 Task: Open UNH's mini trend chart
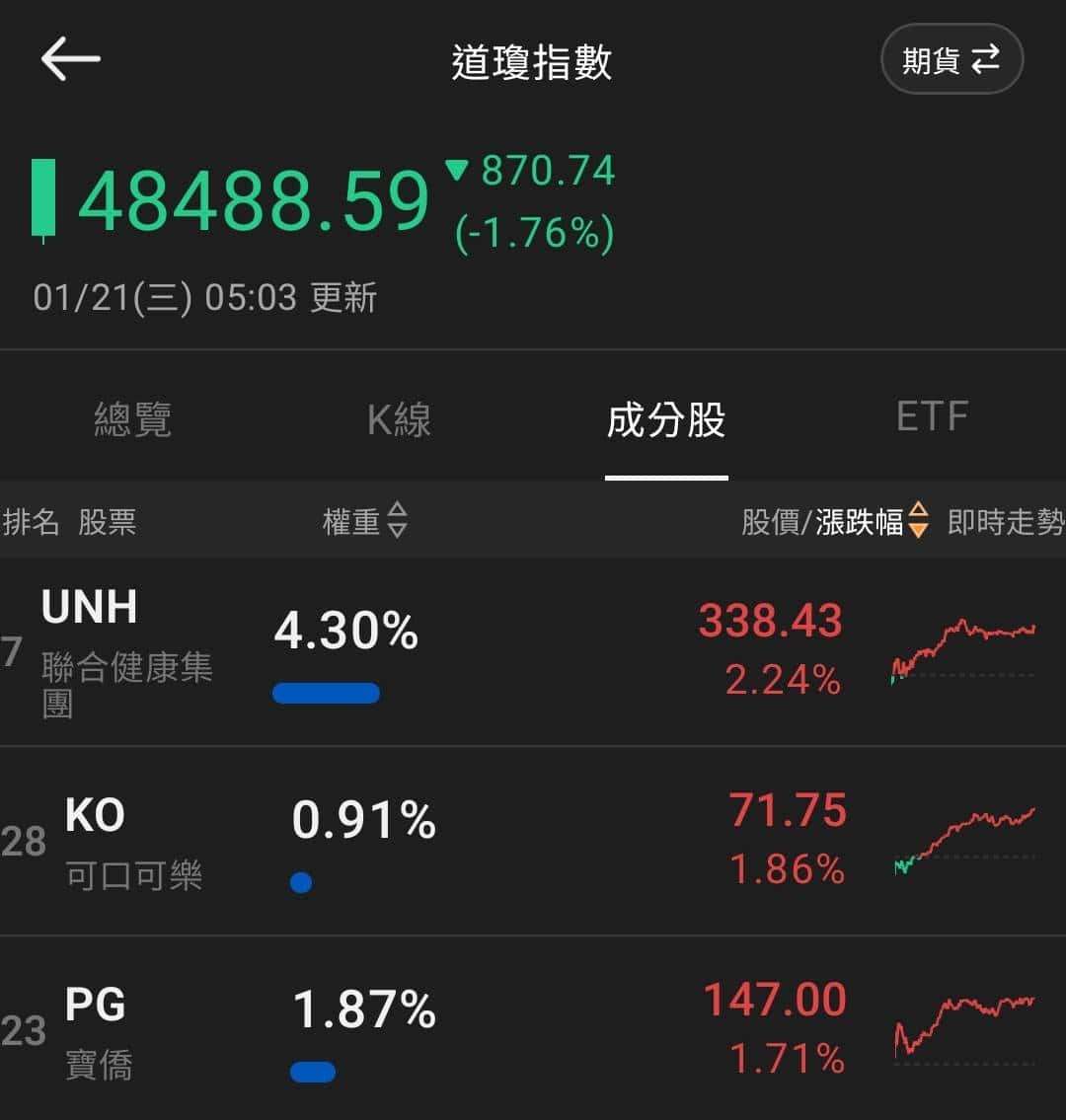(962, 651)
